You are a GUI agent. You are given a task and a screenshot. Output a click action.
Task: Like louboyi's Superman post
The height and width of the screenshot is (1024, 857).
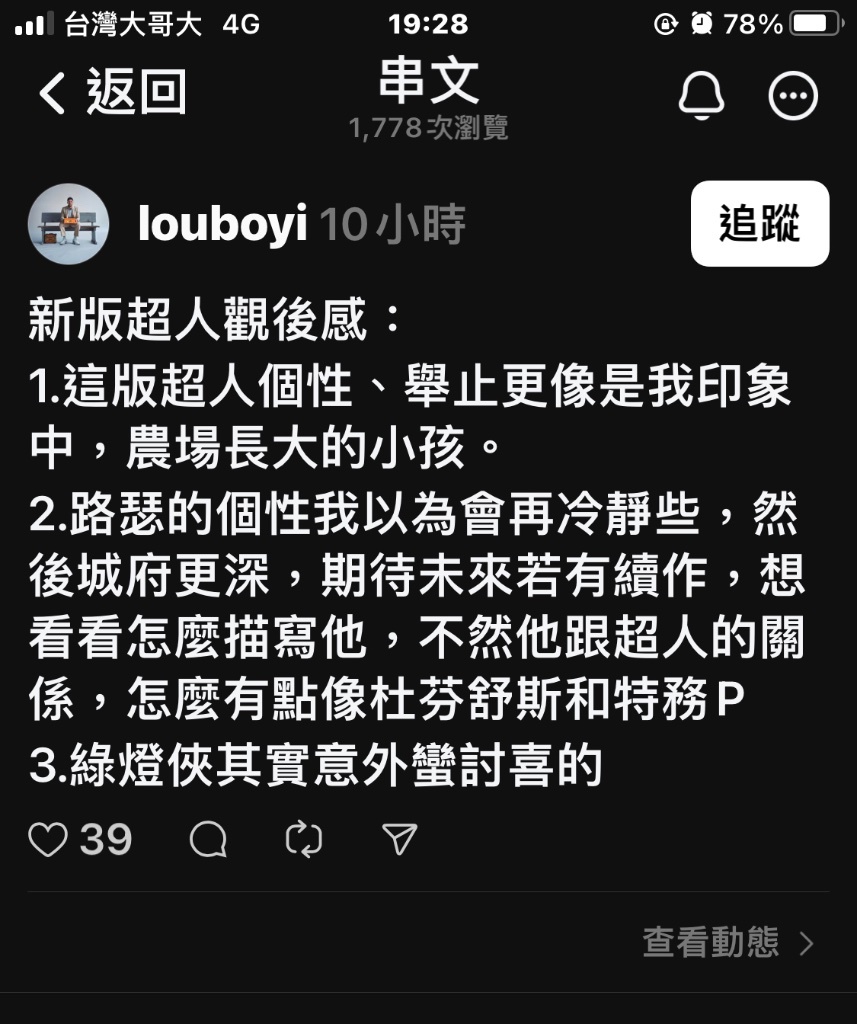tap(48, 840)
